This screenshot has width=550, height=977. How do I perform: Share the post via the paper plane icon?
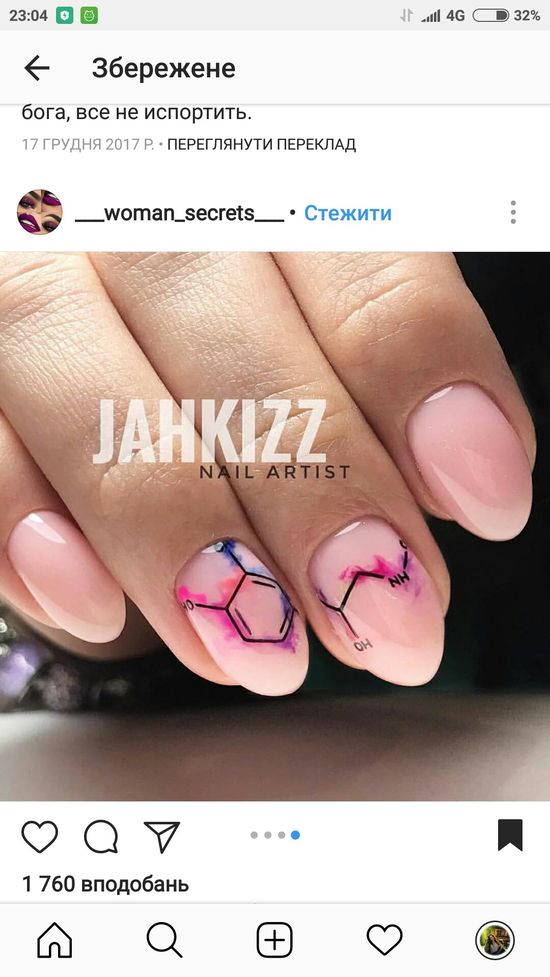[162, 836]
